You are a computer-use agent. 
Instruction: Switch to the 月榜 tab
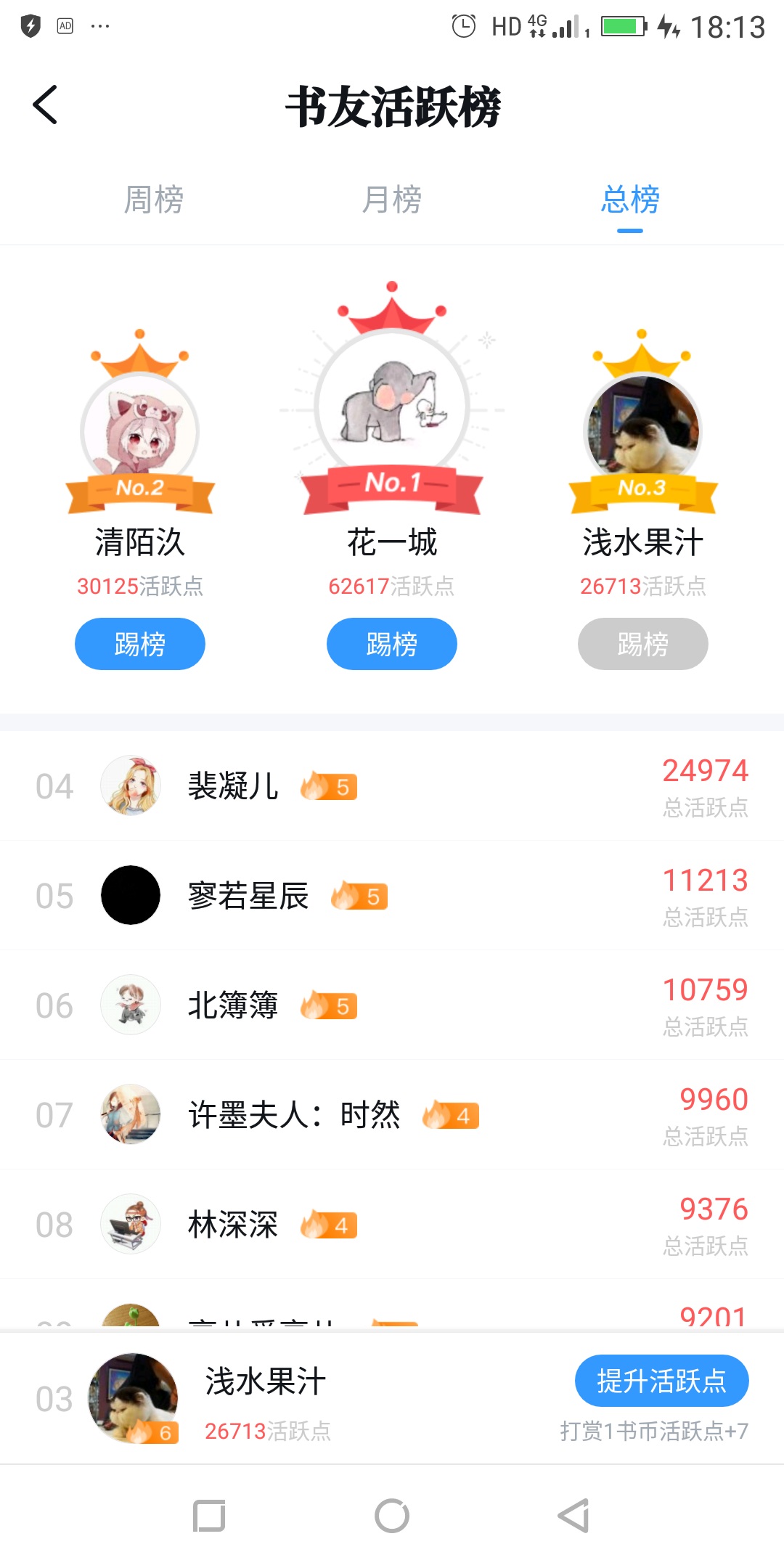392,200
